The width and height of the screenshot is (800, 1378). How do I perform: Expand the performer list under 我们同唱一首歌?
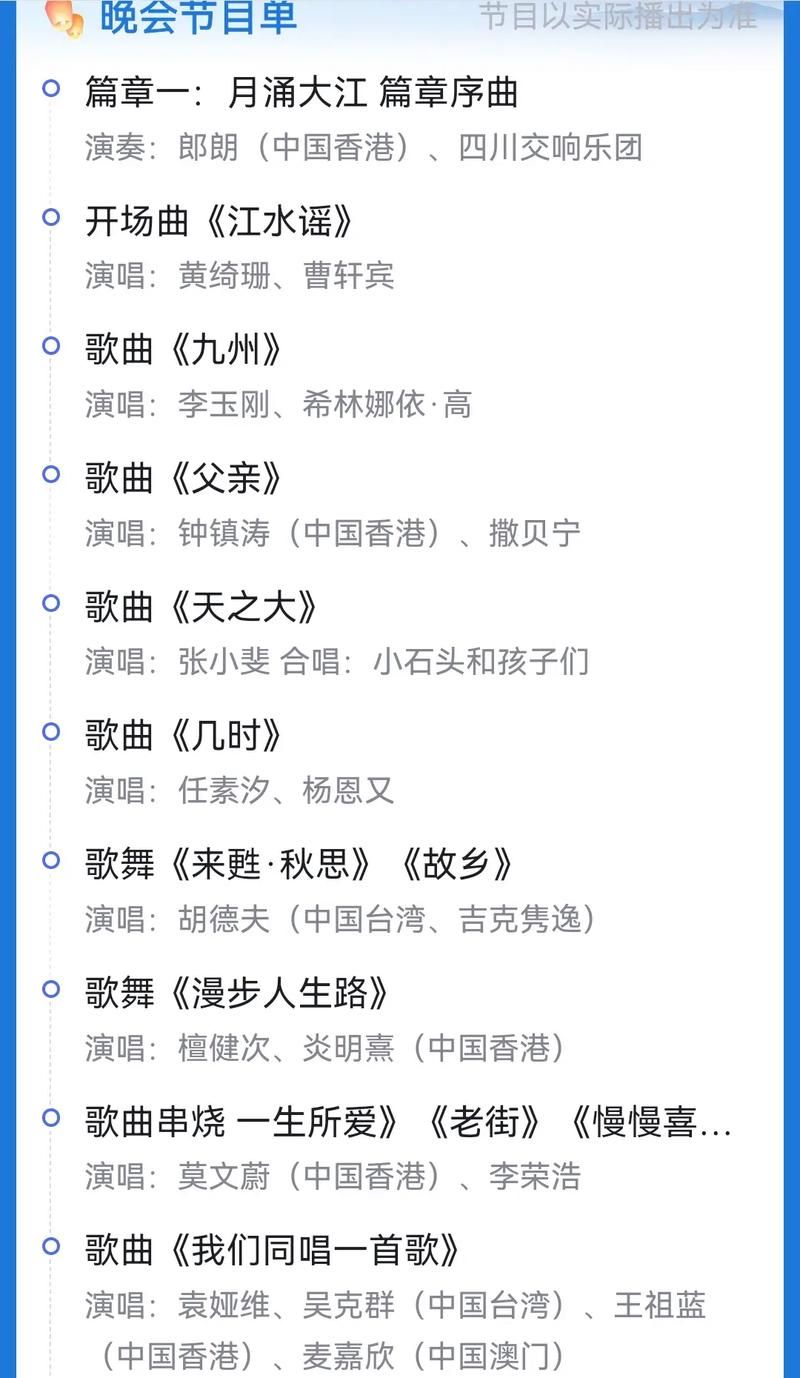click(400, 1303)
